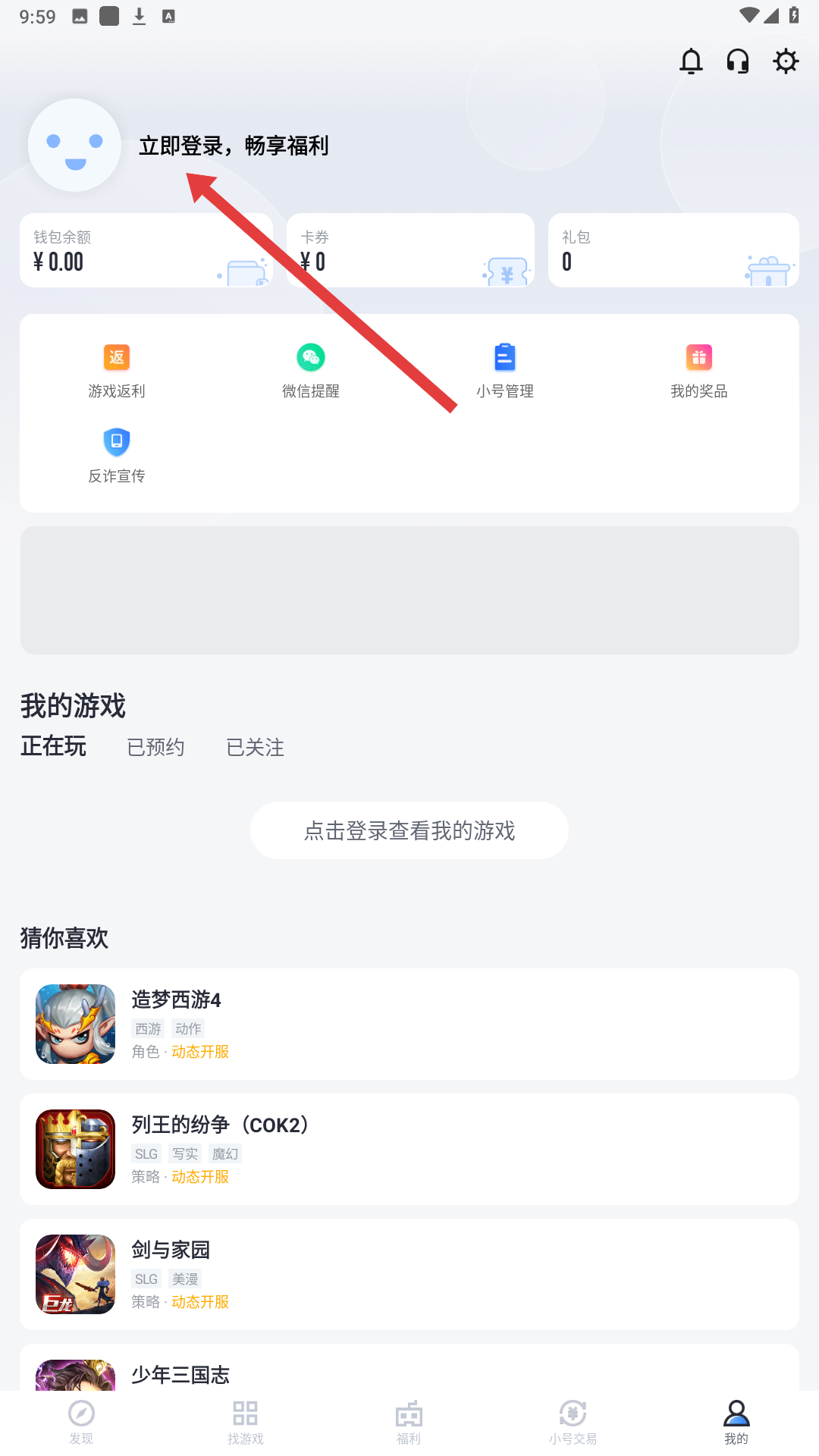This screenshot has width=819, height=1456.
Task: Open 微信提醒 WeChat reminder
Action: coord(311,371)
